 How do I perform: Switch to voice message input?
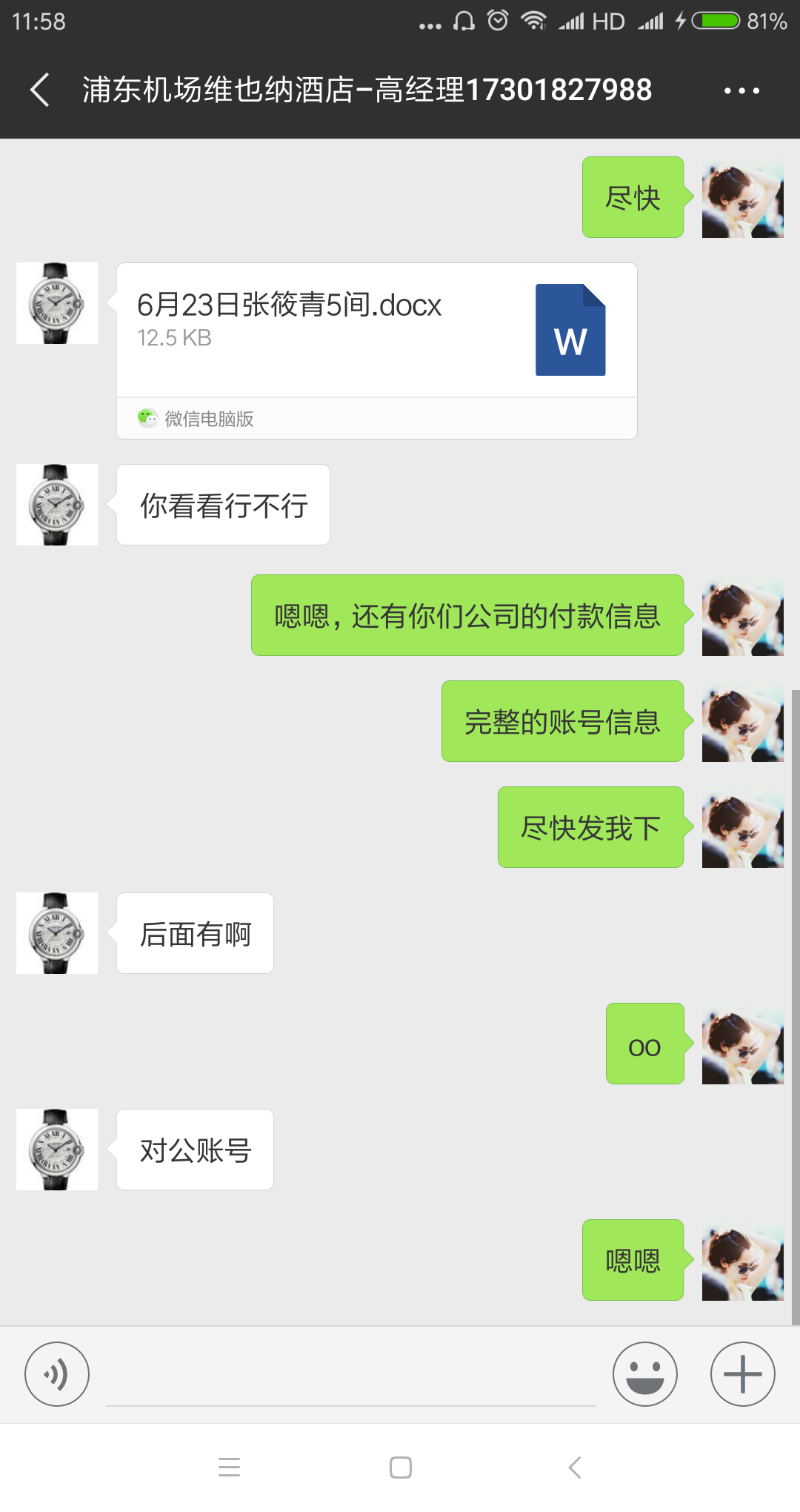point(57,1374)
